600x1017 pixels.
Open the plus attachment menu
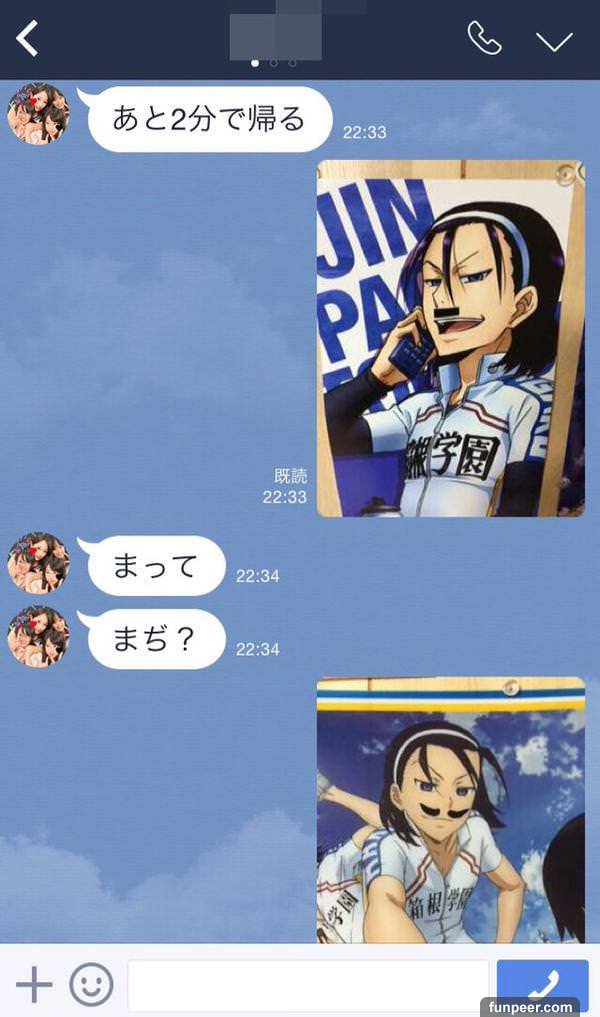(34, 984)
